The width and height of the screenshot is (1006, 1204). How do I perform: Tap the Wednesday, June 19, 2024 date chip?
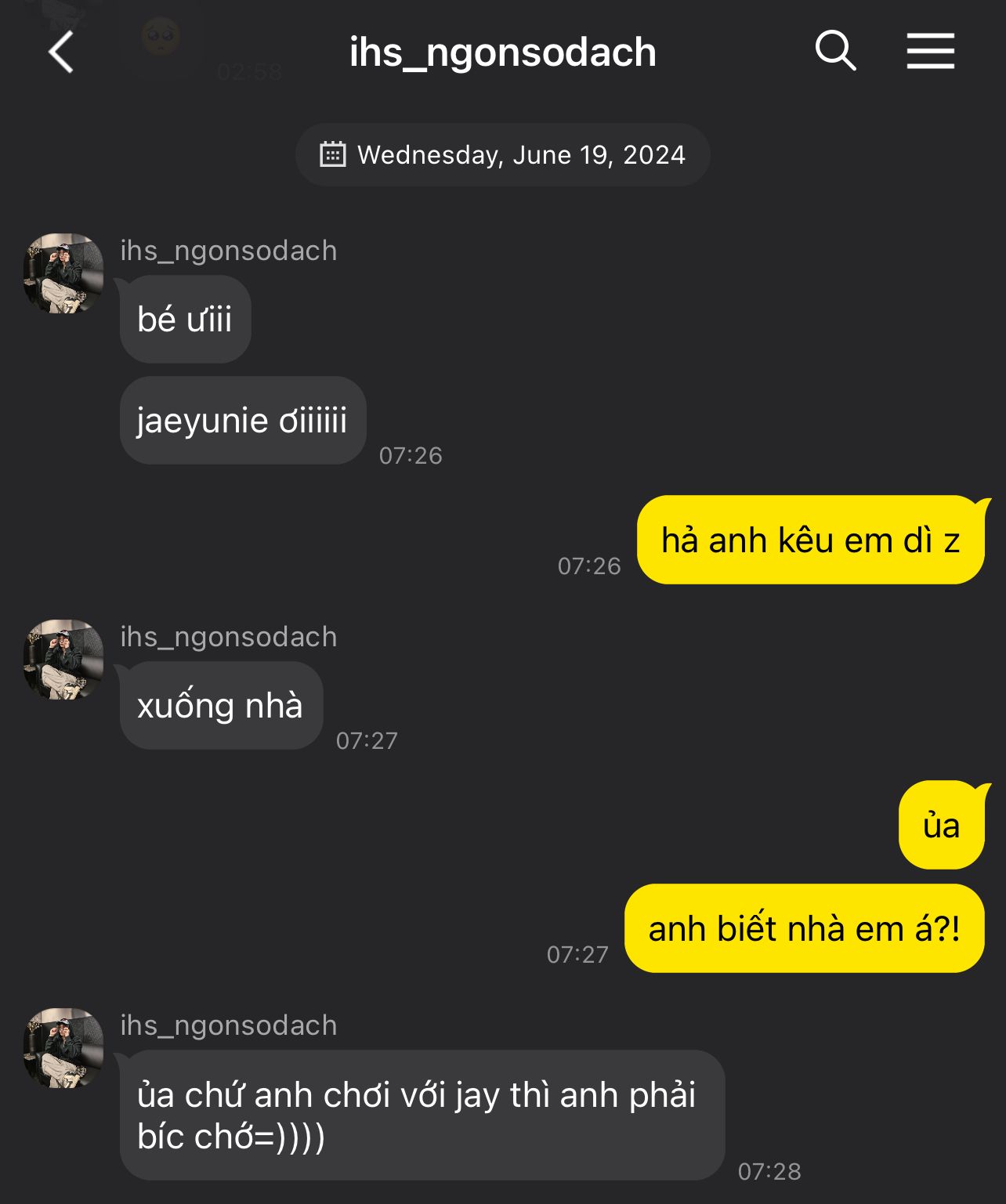click(503, 155)
